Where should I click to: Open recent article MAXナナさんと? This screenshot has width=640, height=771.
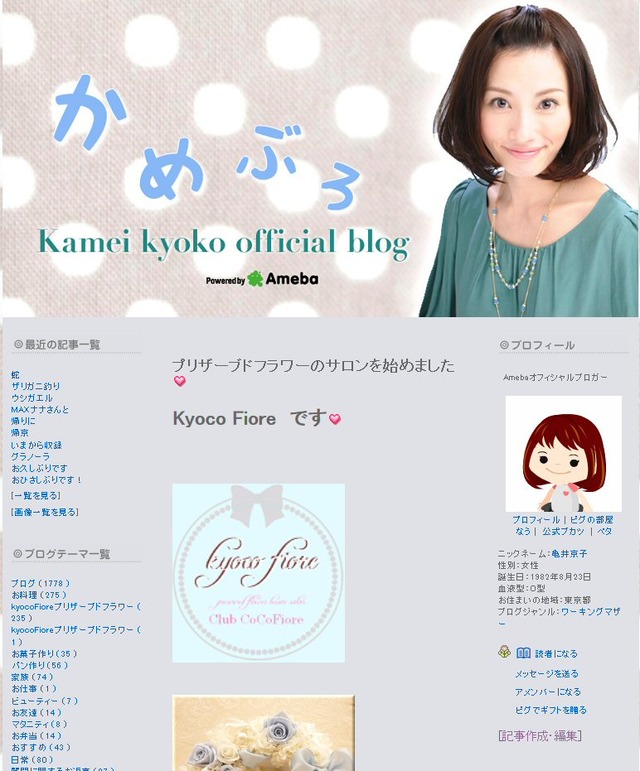coord(41,410)
